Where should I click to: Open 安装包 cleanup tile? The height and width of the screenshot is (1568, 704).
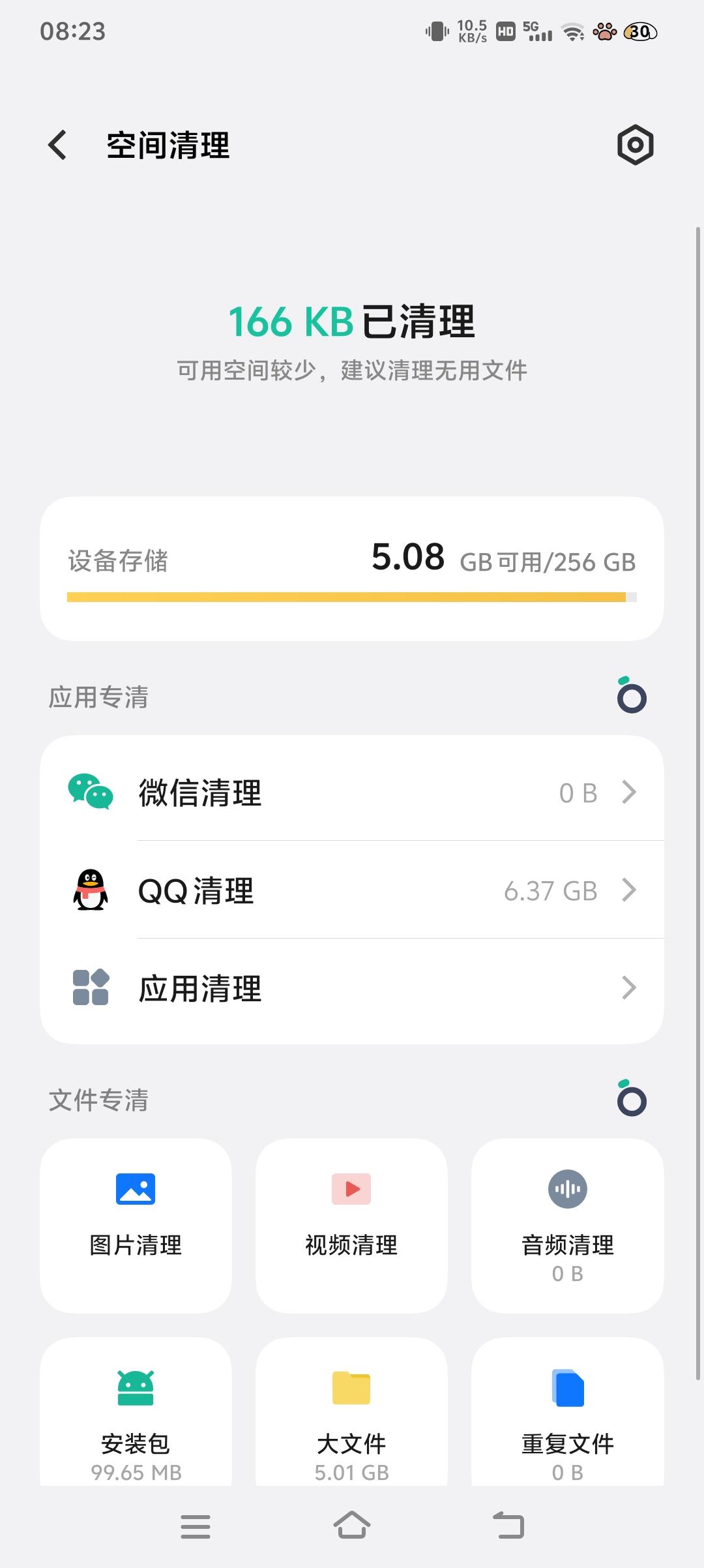pos(136,1412)
